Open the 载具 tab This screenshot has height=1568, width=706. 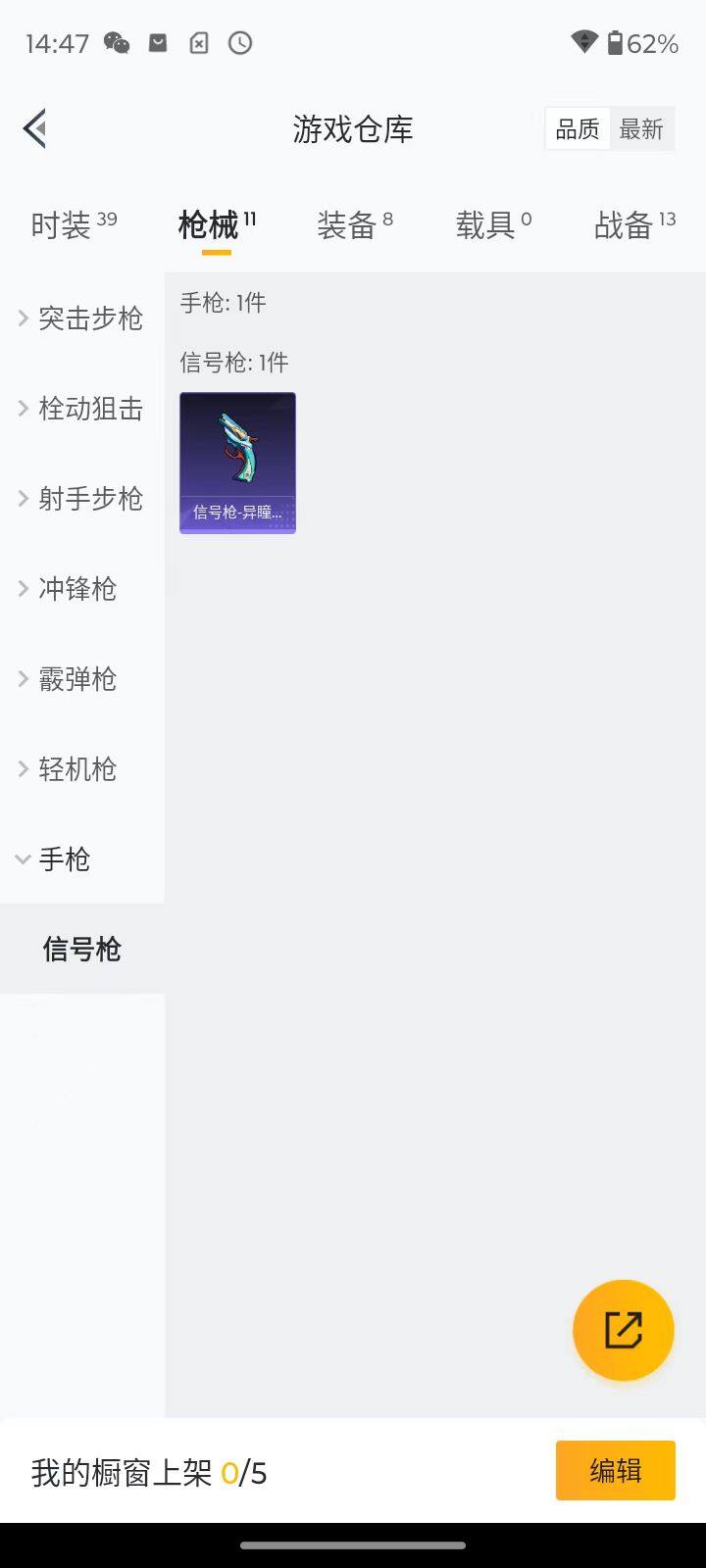pyautogui.click(x=493, y=224)
